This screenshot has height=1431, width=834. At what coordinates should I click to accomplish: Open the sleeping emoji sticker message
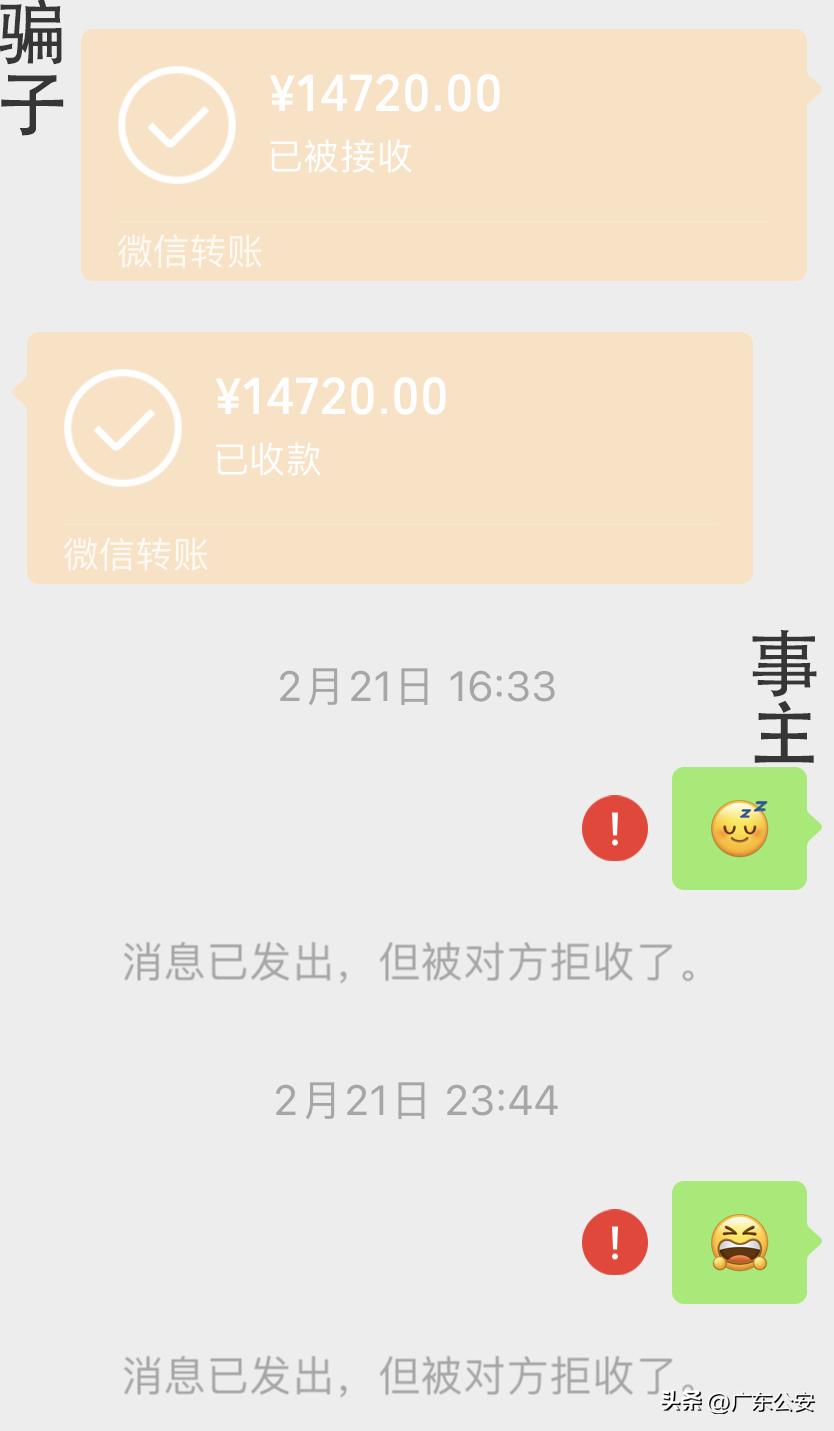tap(740, 829)
